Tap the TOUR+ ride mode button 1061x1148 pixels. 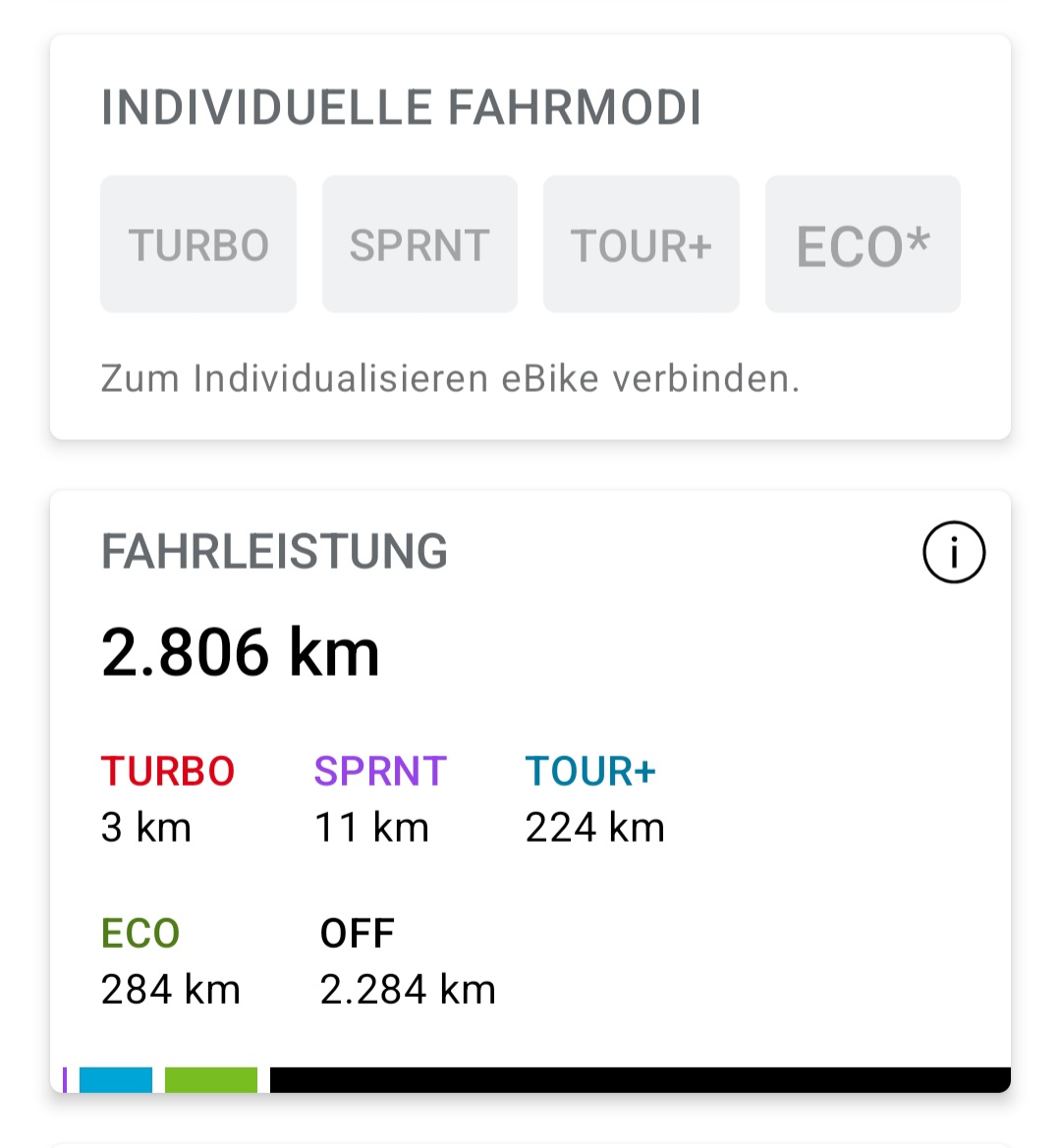point(641,245)
